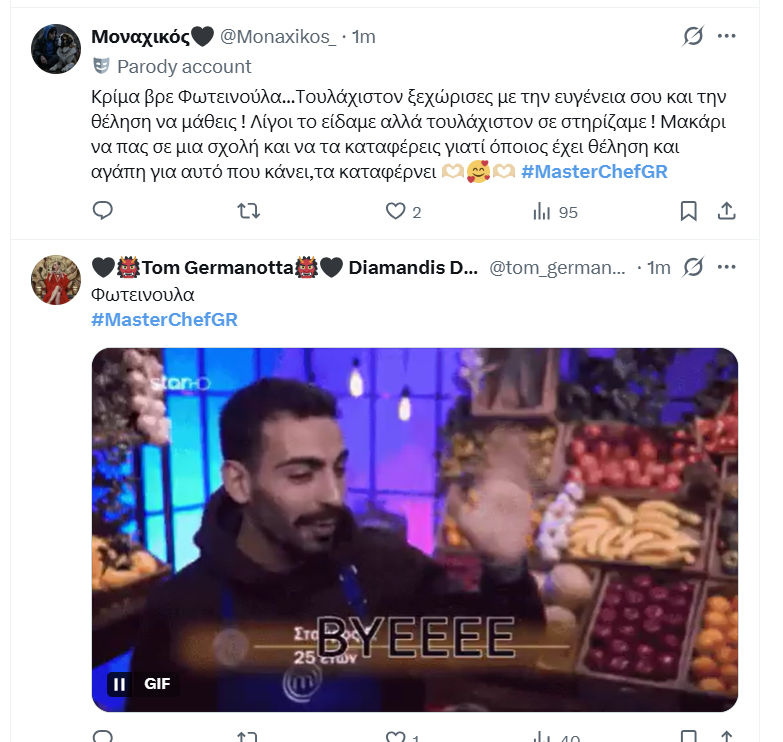This screenshot has width=783, height=742.
Task: Open the Grok icon on Μοναχικός's tweet
Action: 692,37
